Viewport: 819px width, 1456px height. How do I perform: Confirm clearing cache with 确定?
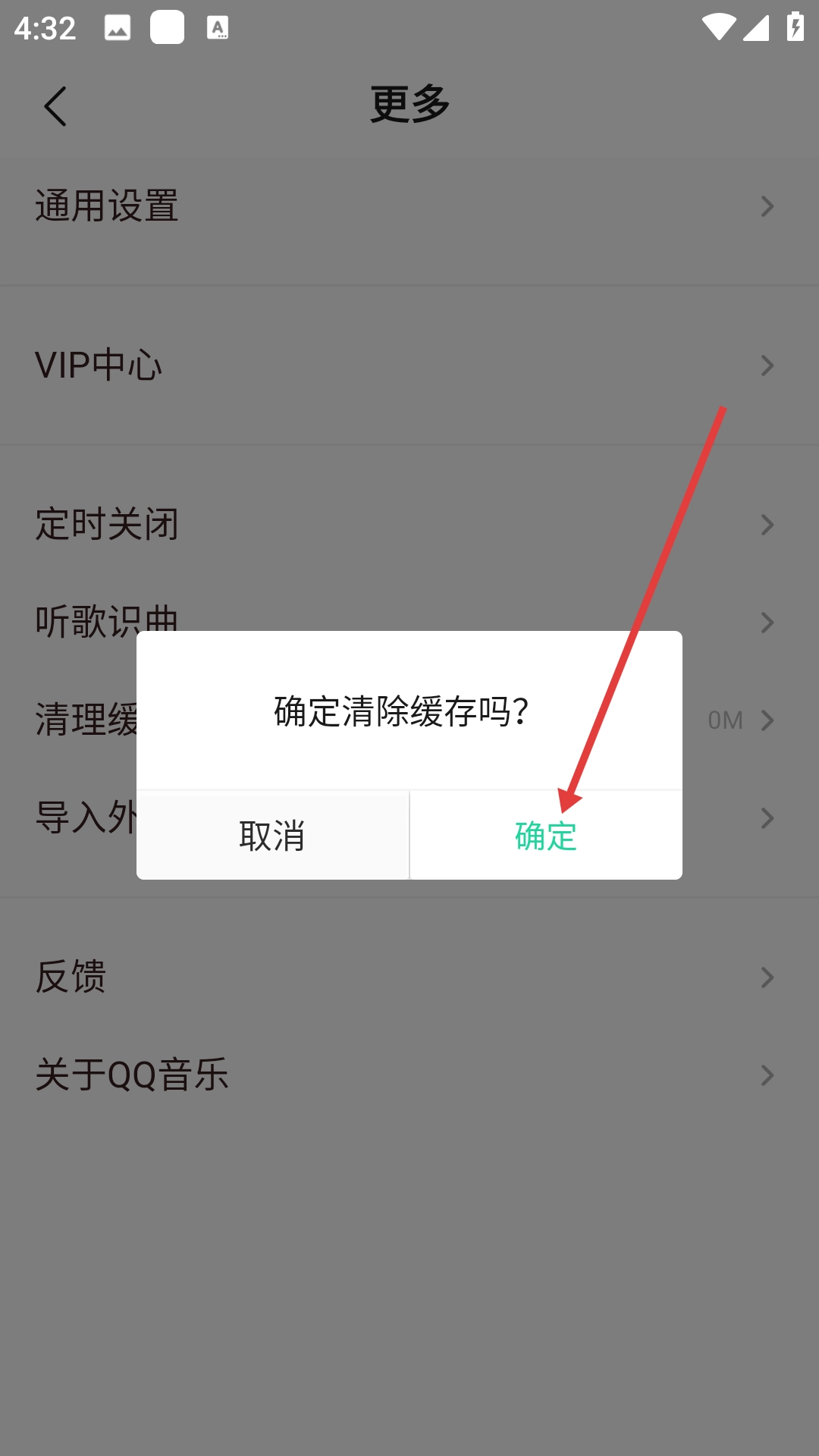tap(546, 836)
